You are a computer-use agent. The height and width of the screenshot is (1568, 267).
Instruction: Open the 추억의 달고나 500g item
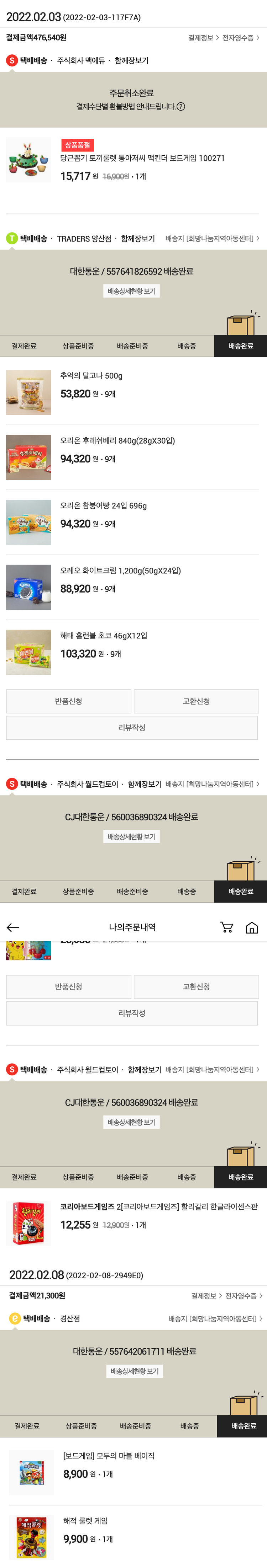coord(91,376)
